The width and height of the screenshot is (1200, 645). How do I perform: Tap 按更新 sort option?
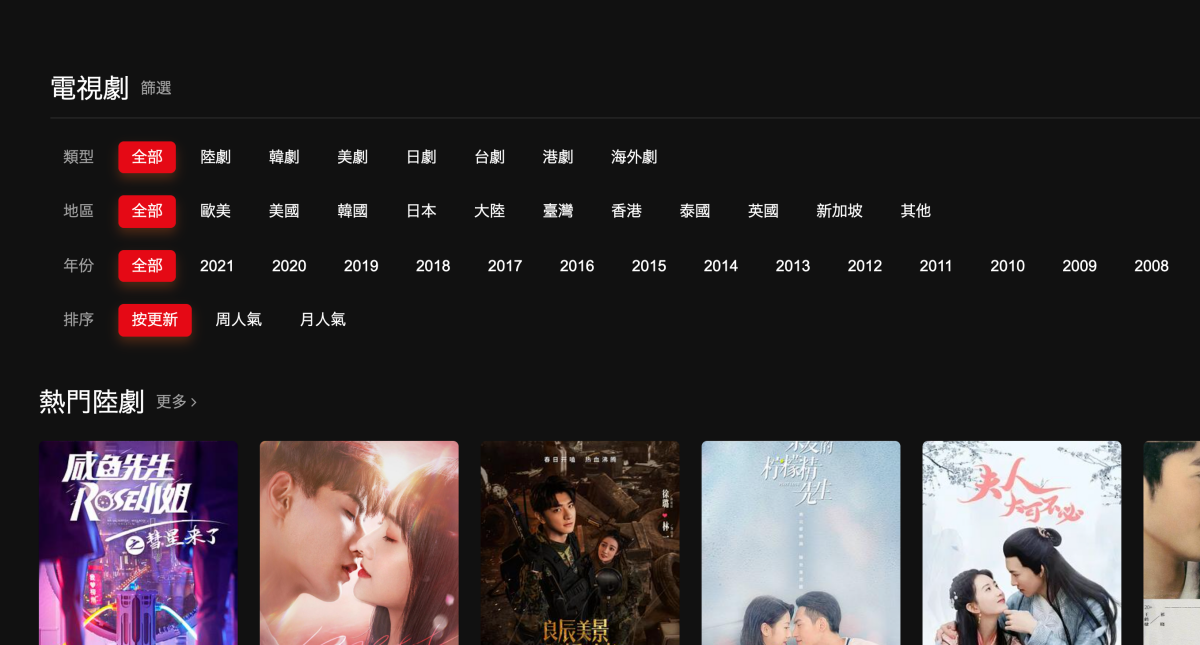(155, 320)
